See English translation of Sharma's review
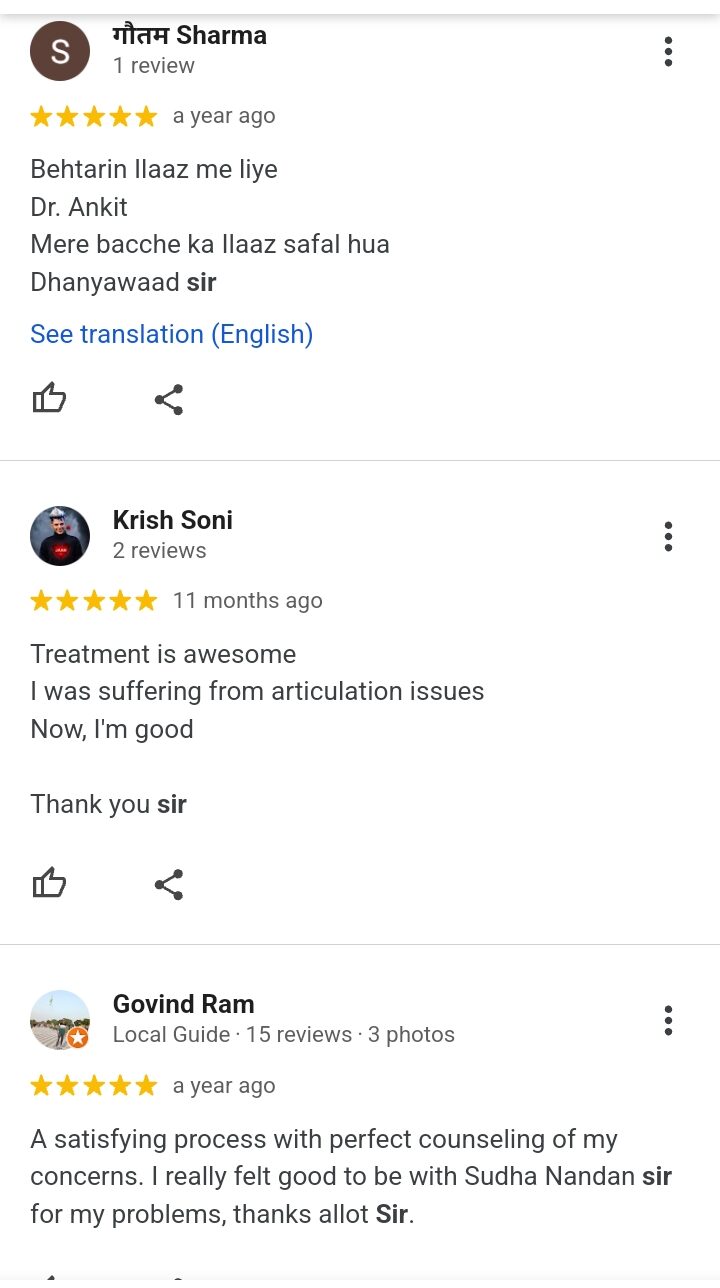The height and width of the screenshot is (1288, 720). pyautogui.click(x=171, y=334)
